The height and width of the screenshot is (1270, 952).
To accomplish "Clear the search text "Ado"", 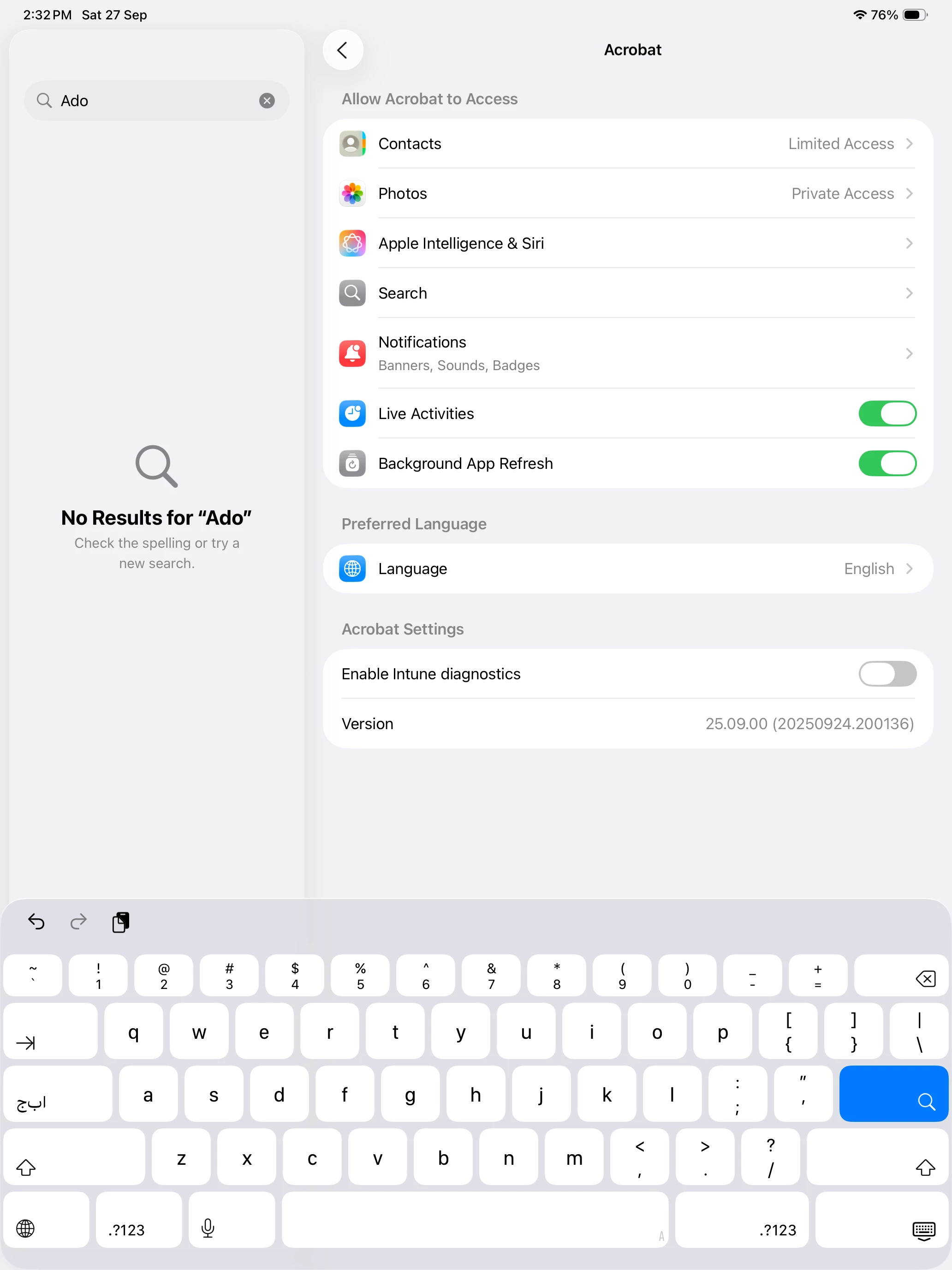I will tap(267, 101).
